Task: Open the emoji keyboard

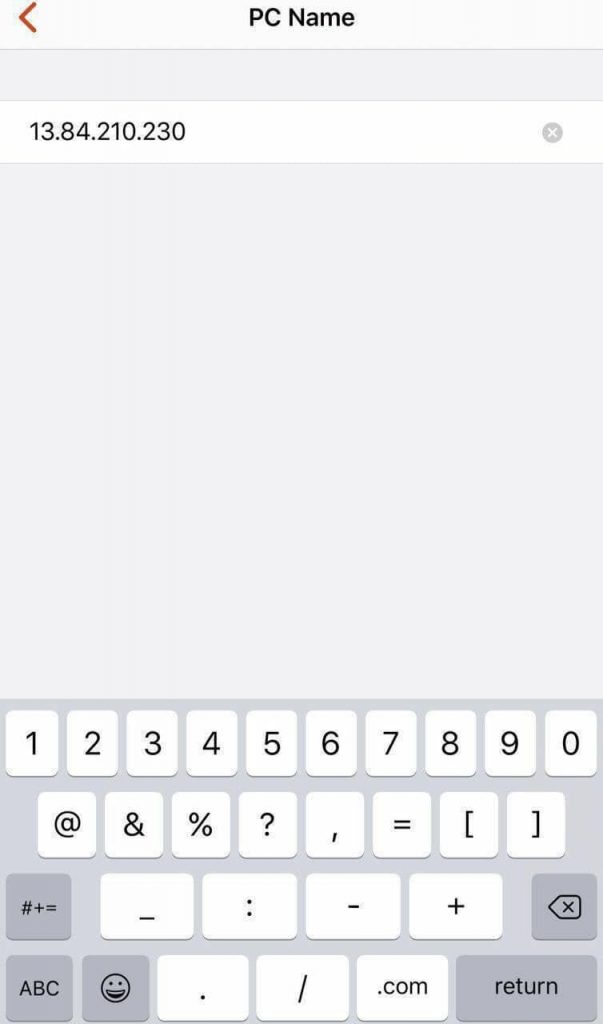Action: click(x=116, y=987)
